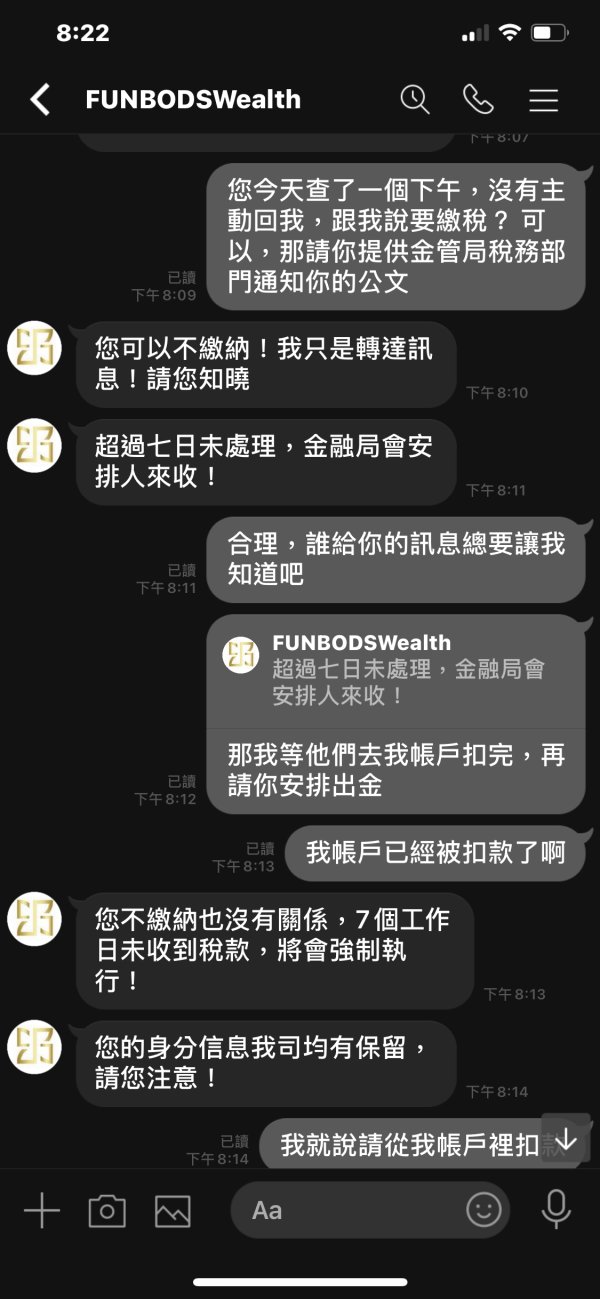This screenshot has height=1299, width=600.
Task: Open the camera to take a photo
Action: [x=107, y=1211]
